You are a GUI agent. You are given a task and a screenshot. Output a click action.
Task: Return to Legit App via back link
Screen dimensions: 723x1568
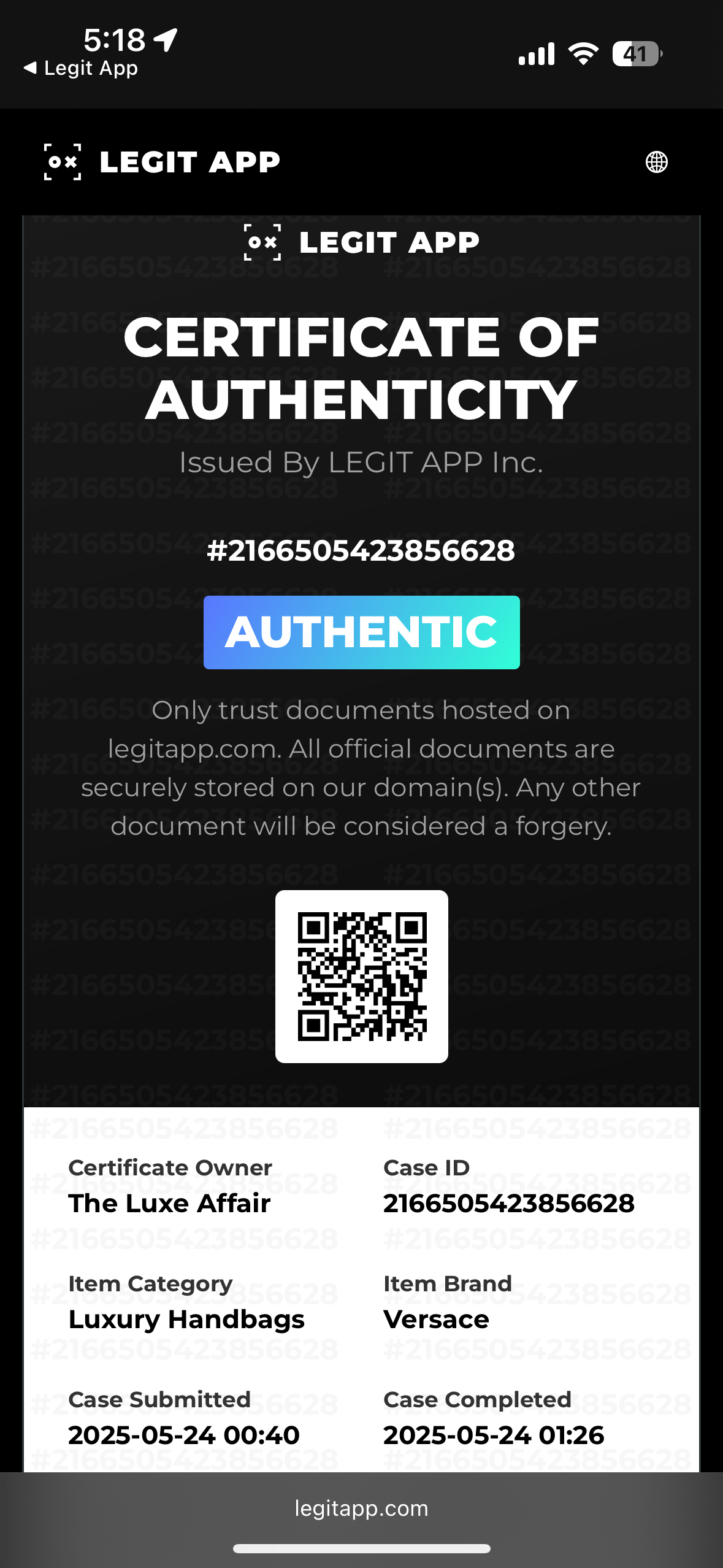81,68
